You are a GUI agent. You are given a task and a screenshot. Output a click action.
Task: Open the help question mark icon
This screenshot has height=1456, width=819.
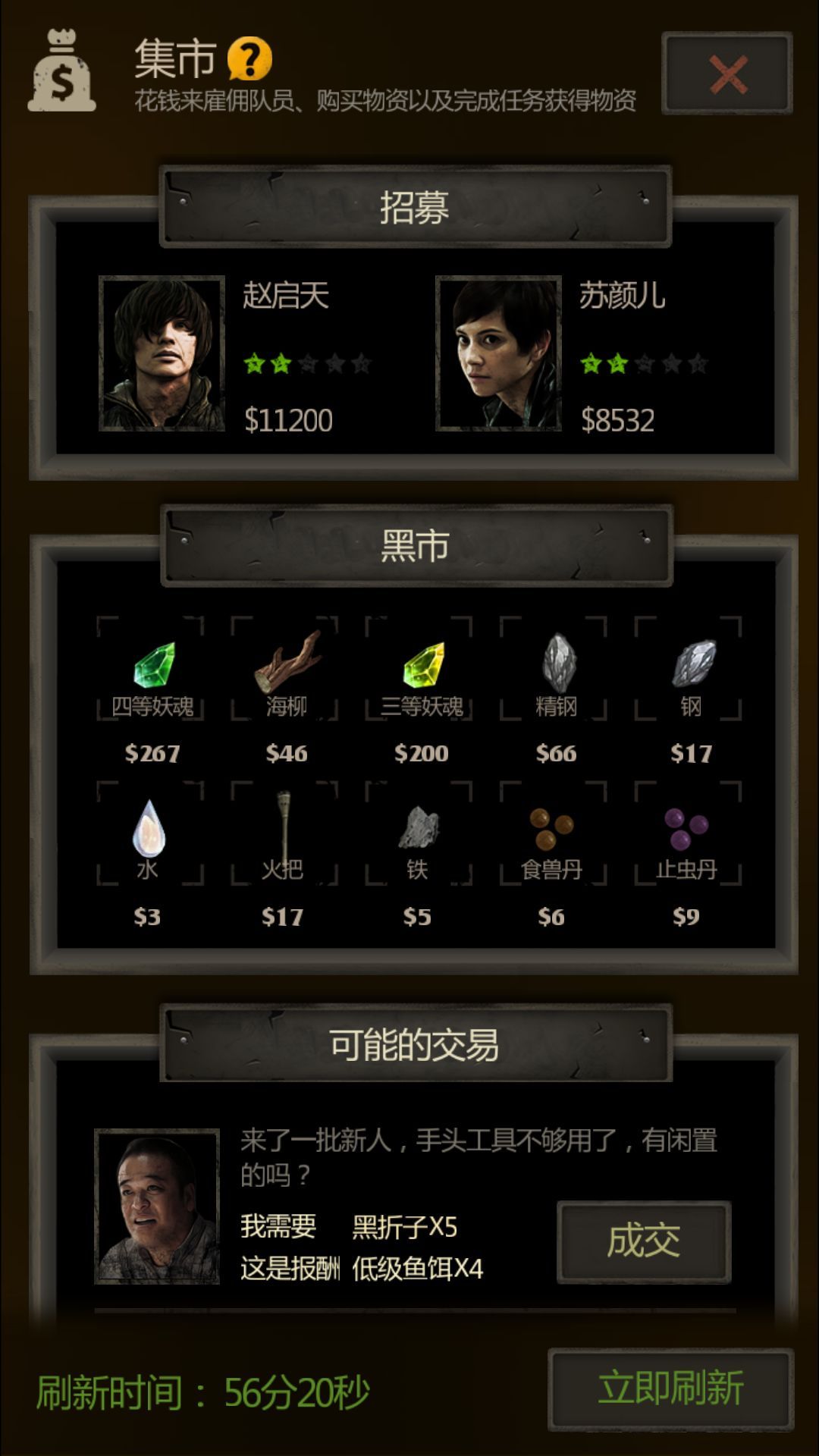(x=249, y=58)
